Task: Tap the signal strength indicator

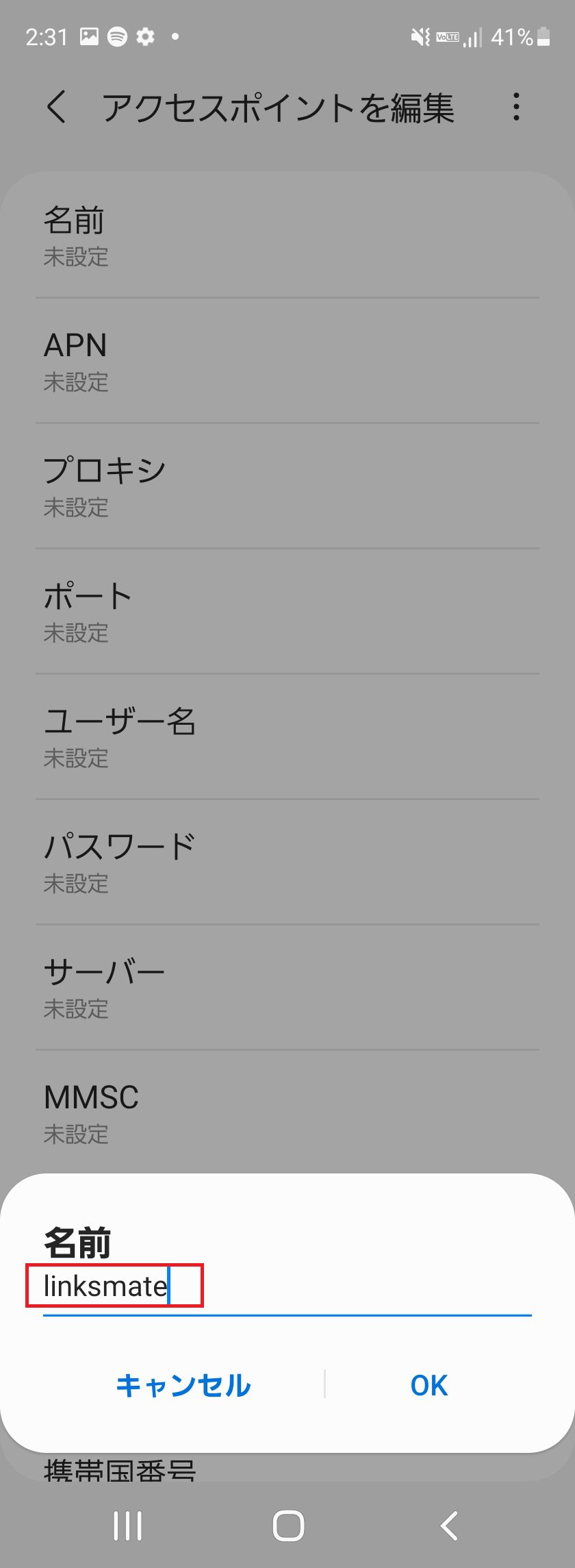Action: [474, 38]
